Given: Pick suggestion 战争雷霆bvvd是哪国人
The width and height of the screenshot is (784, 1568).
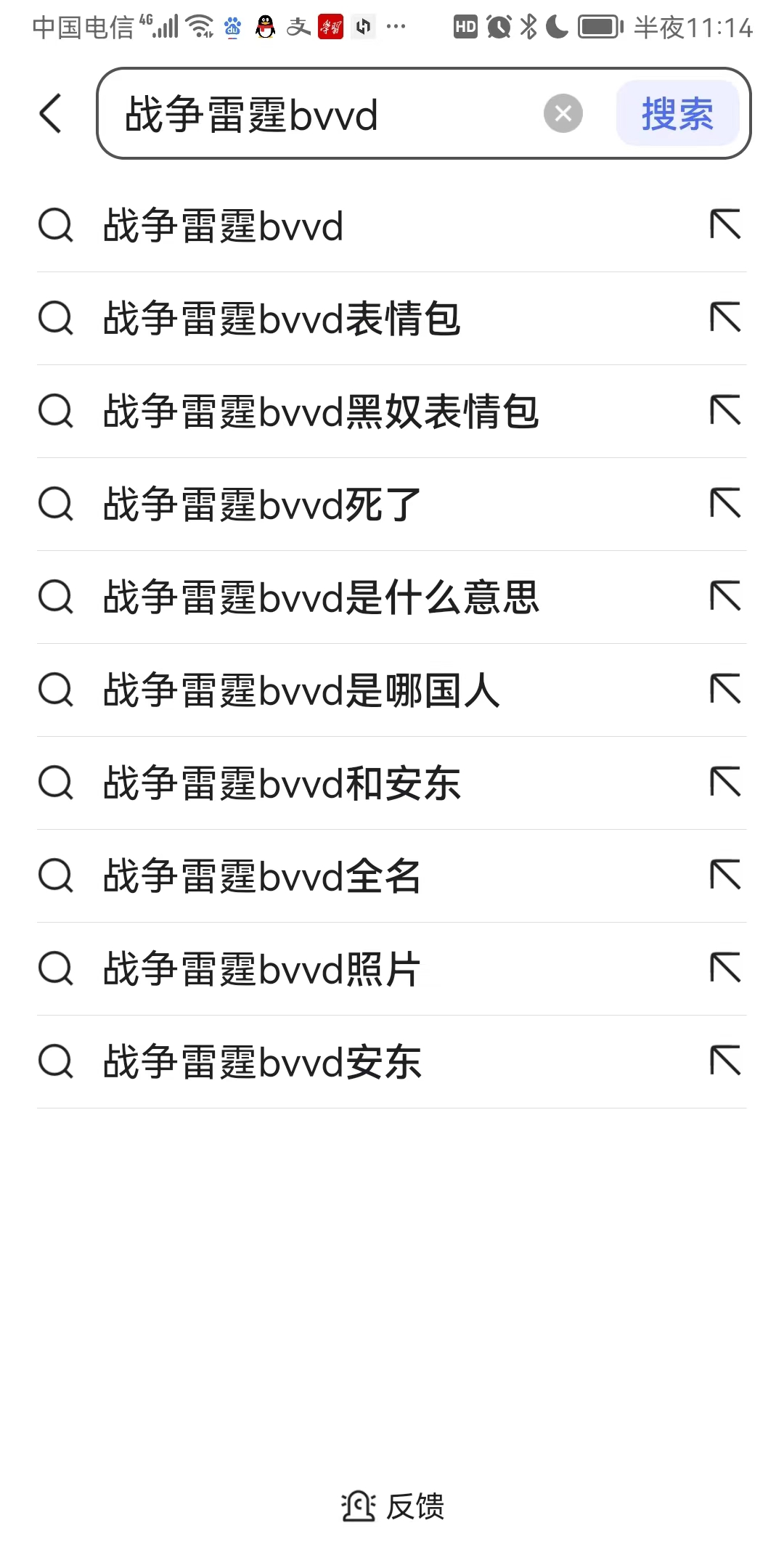Looking at the screenshot, I should coord(392,690).
